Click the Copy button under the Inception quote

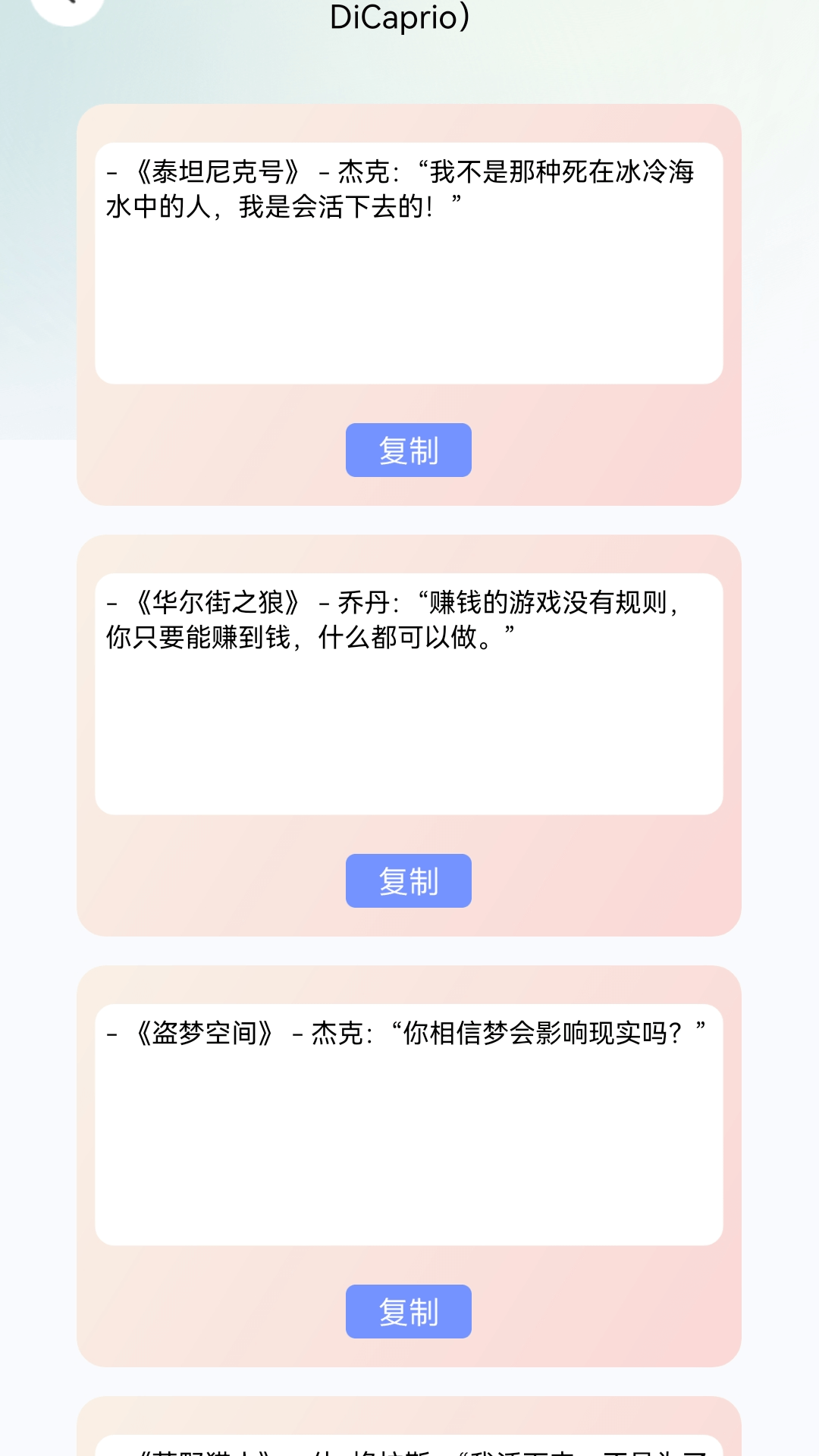(408, 1312)
